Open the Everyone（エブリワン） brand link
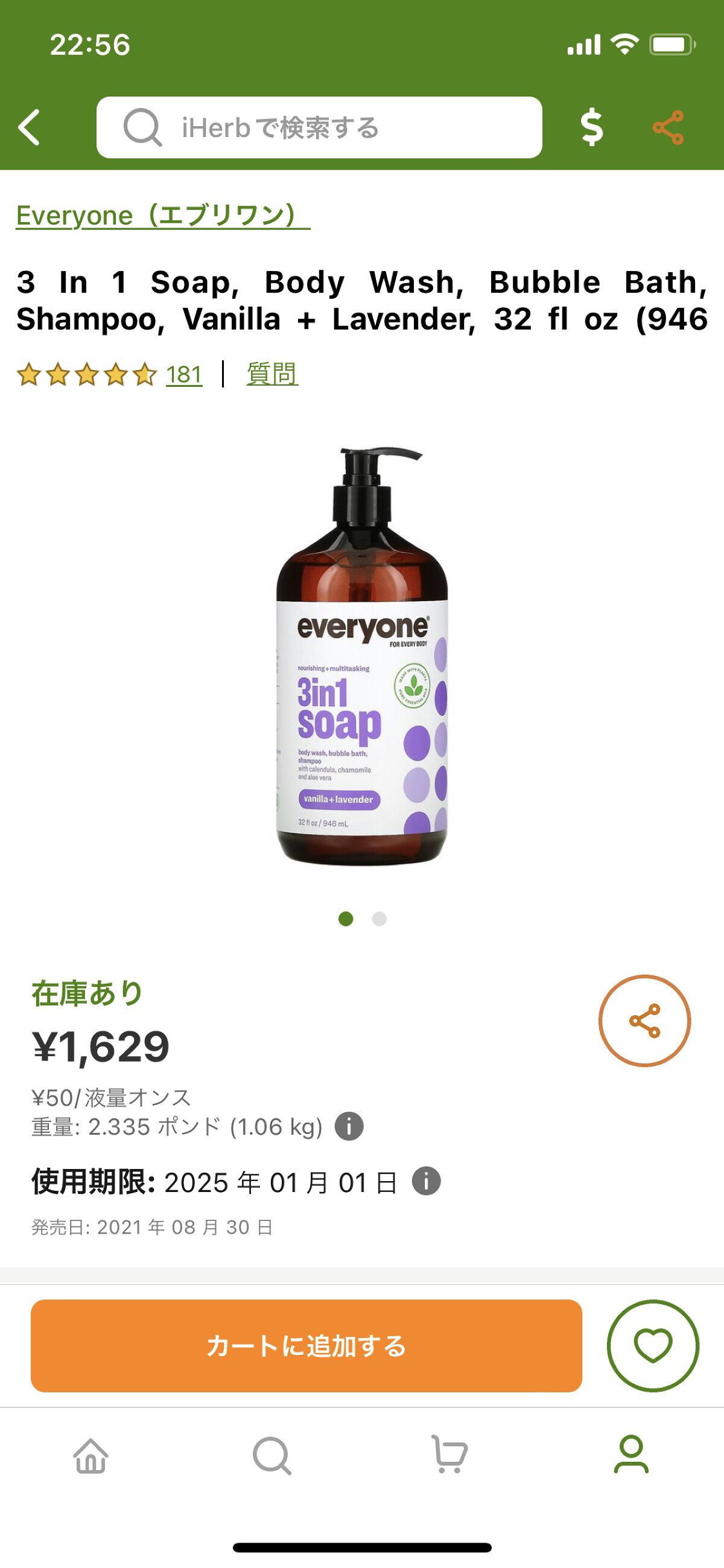 (x=162, y=215)
